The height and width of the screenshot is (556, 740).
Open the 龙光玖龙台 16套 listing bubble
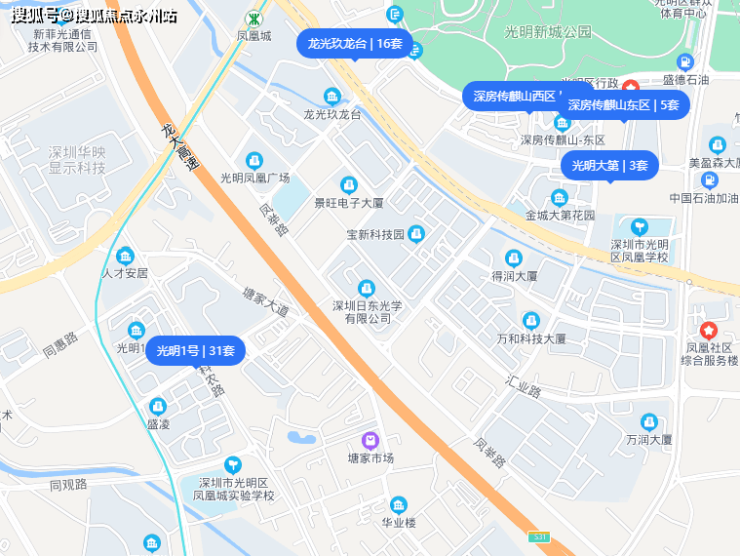[354, 44]
